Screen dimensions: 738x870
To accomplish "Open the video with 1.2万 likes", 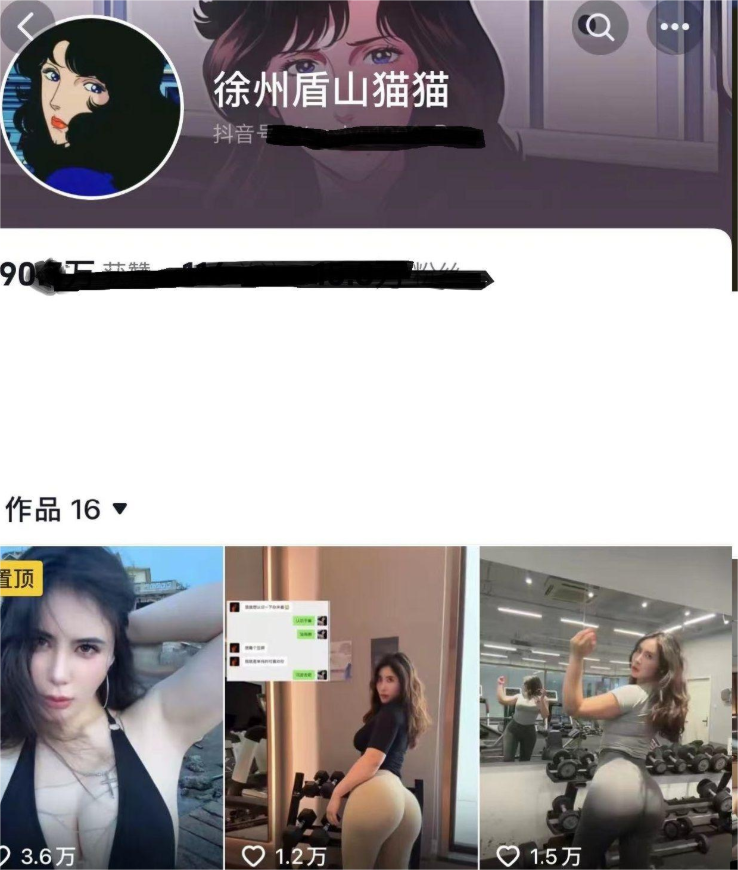I will 350,706.
